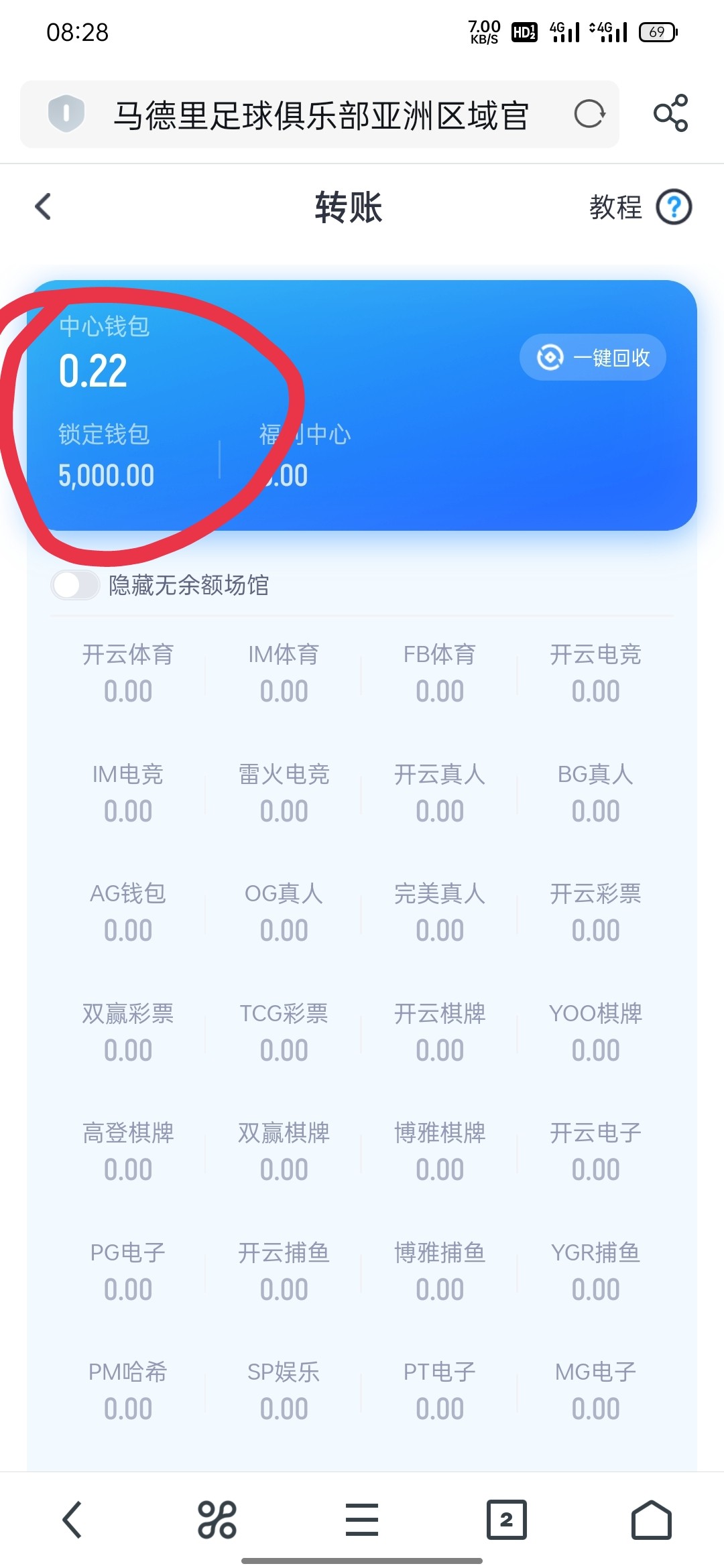Select the FB体育 venue wallet
This screenshot has width=724, height=1568.
pyautogui.click(x=440, y=673)
